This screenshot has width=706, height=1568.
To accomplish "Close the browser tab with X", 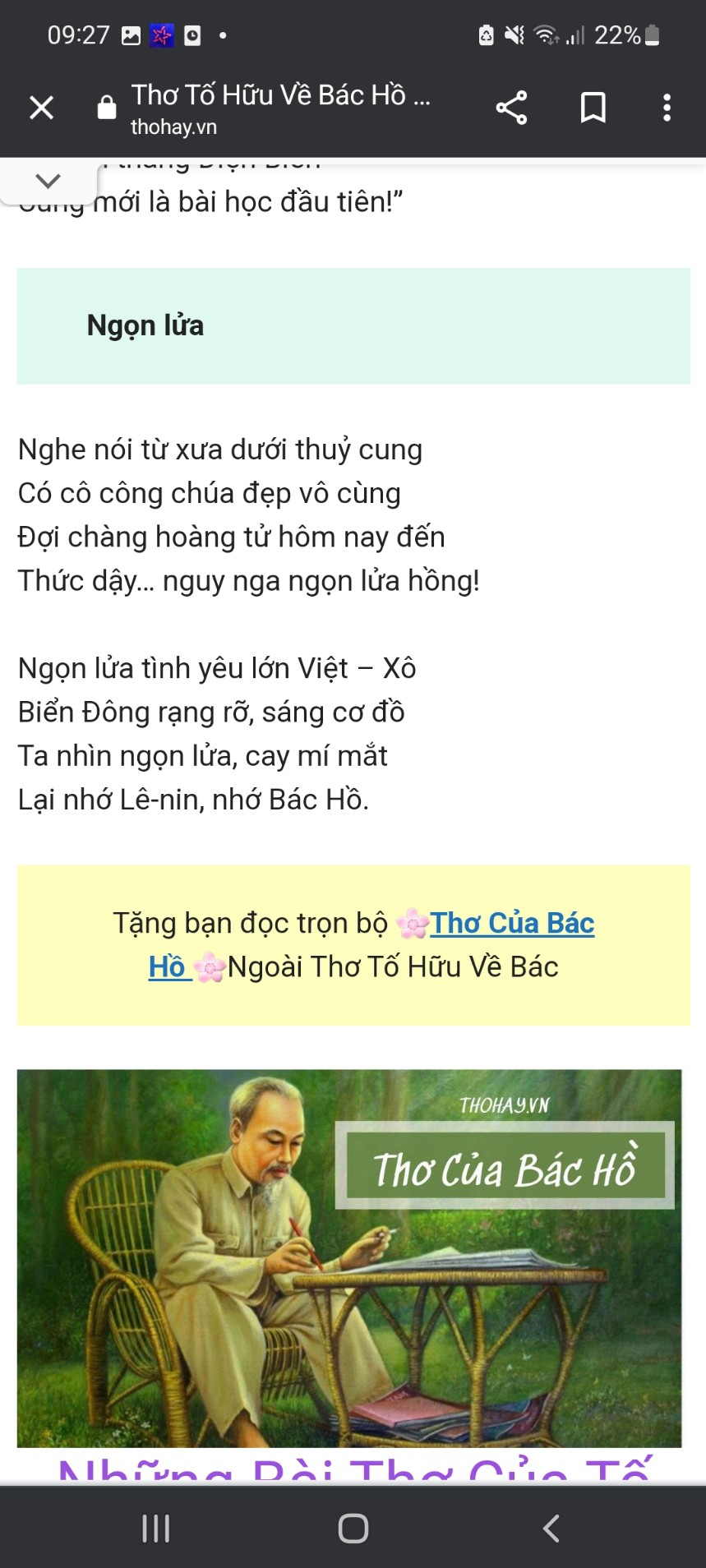I will 41,108.
